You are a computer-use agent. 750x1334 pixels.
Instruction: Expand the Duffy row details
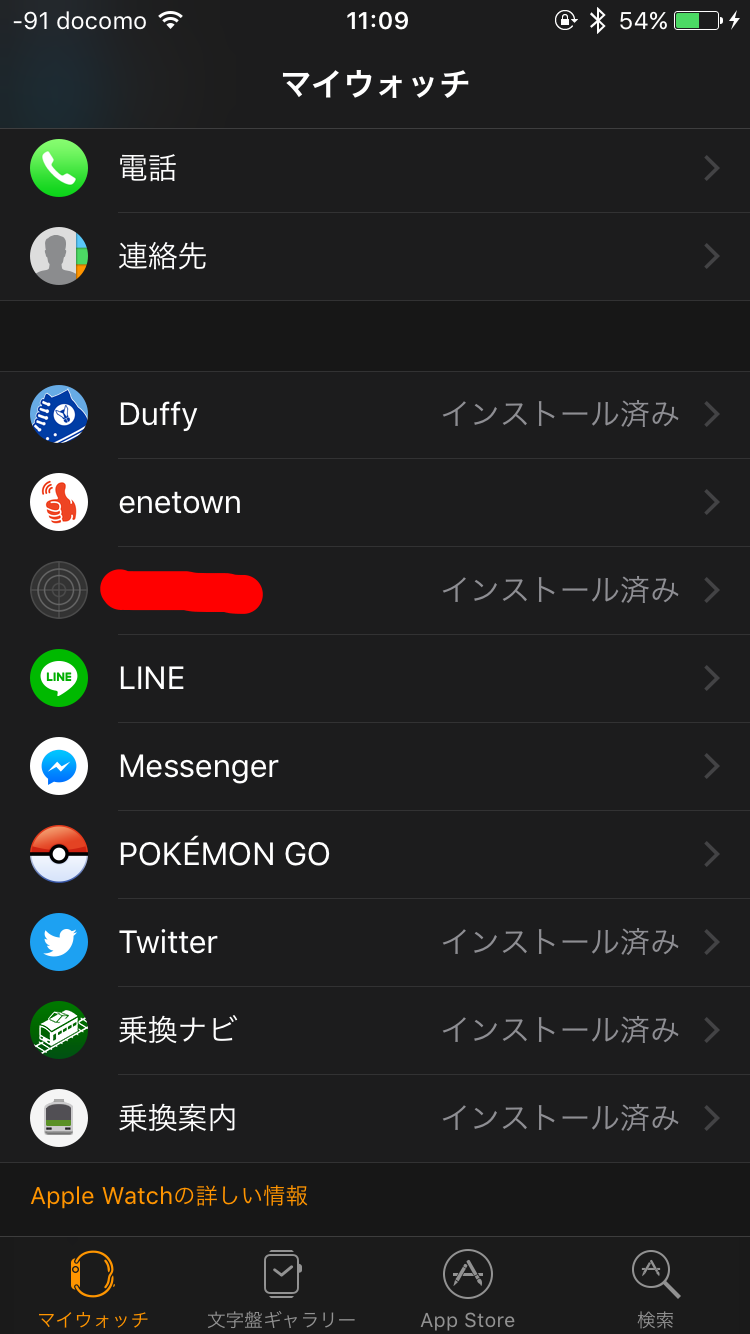712,414
